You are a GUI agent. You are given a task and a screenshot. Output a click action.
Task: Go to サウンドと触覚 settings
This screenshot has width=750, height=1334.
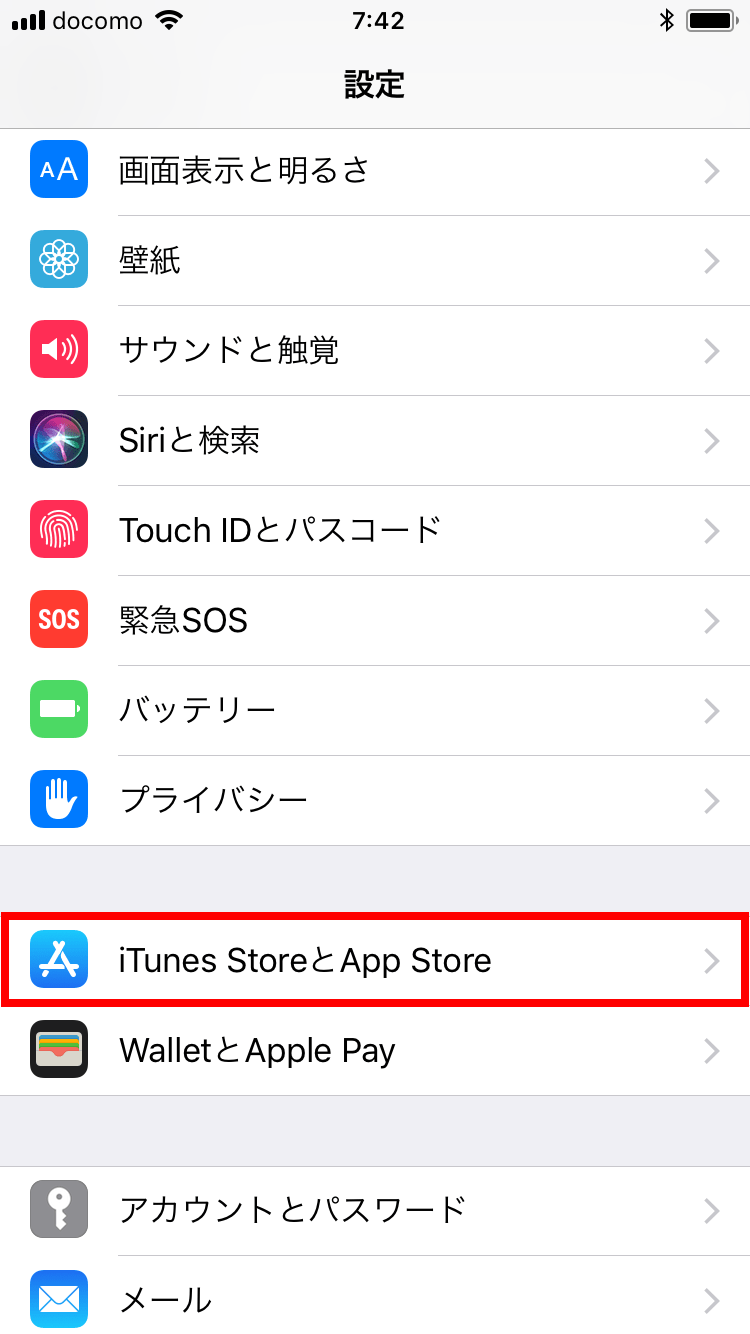click(x=375, y=351)
